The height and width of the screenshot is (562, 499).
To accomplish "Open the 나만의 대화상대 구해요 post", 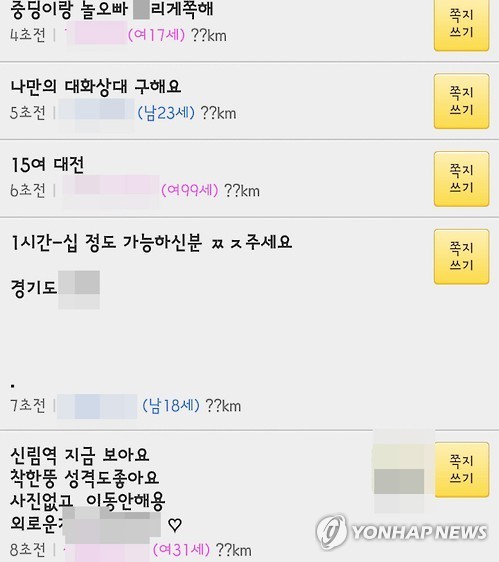I will (x=96, y=87).
